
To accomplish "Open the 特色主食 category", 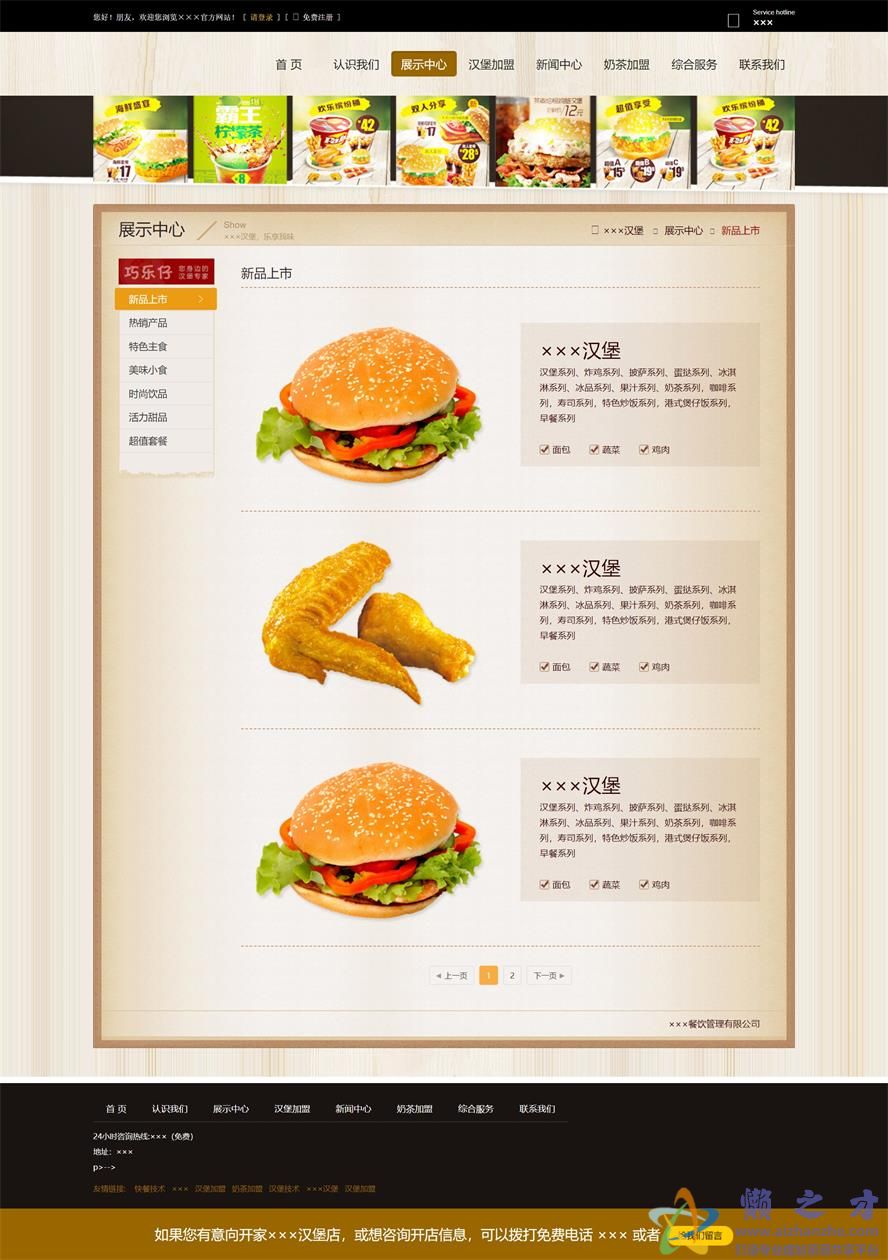I will pyautogui.click(x=148, y=347).
